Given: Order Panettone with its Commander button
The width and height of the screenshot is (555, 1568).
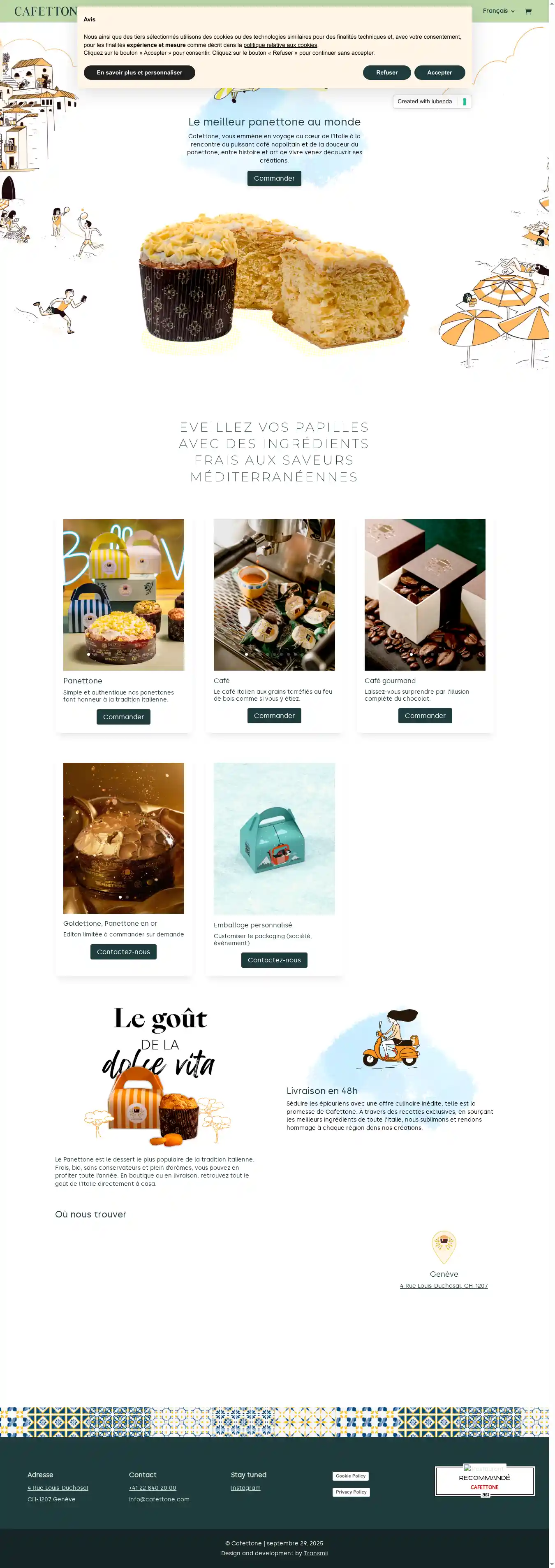Looking at the screenshot, I should 123,716.
